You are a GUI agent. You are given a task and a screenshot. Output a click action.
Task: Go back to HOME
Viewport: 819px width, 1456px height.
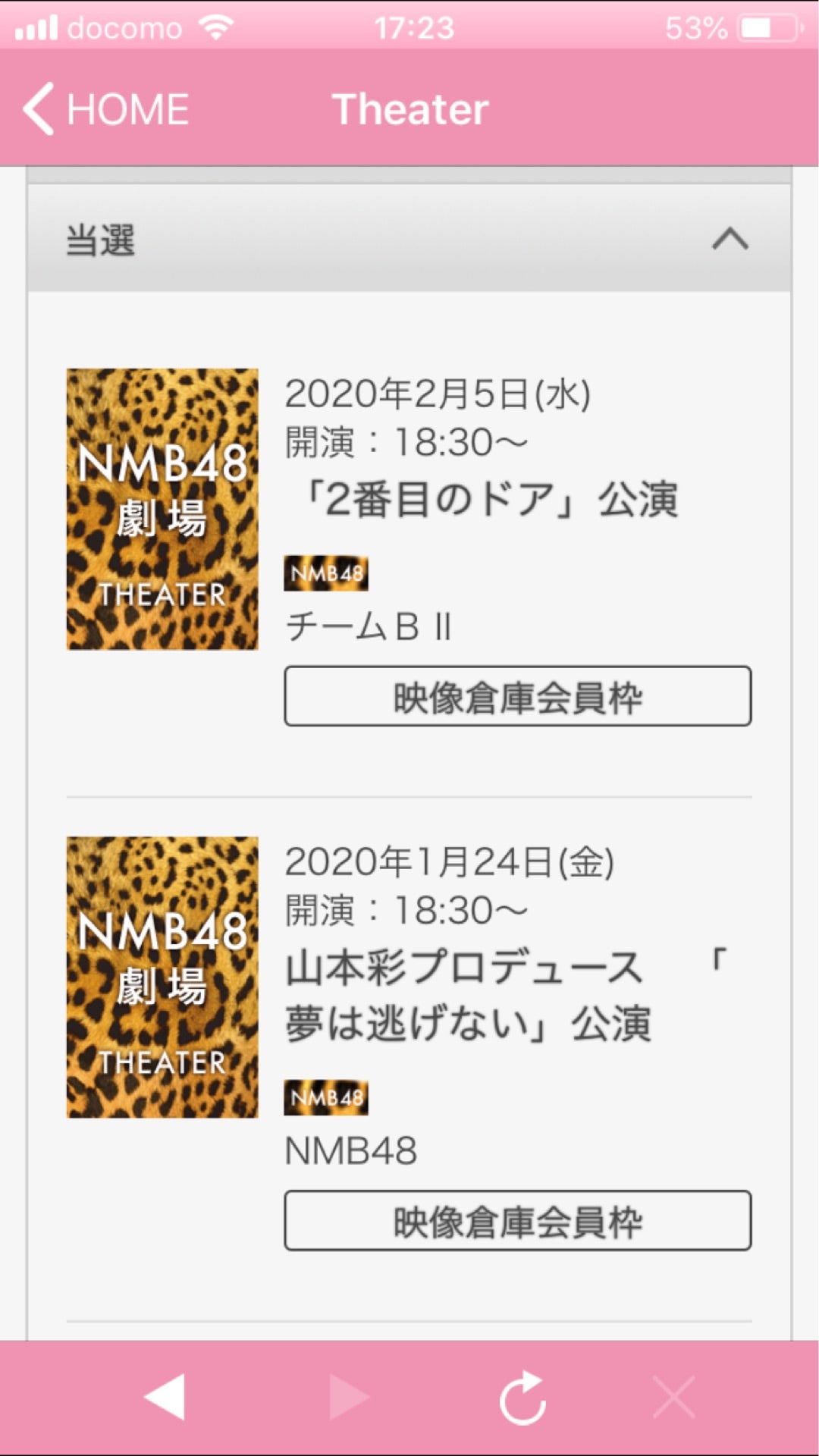tap(106, 109)
